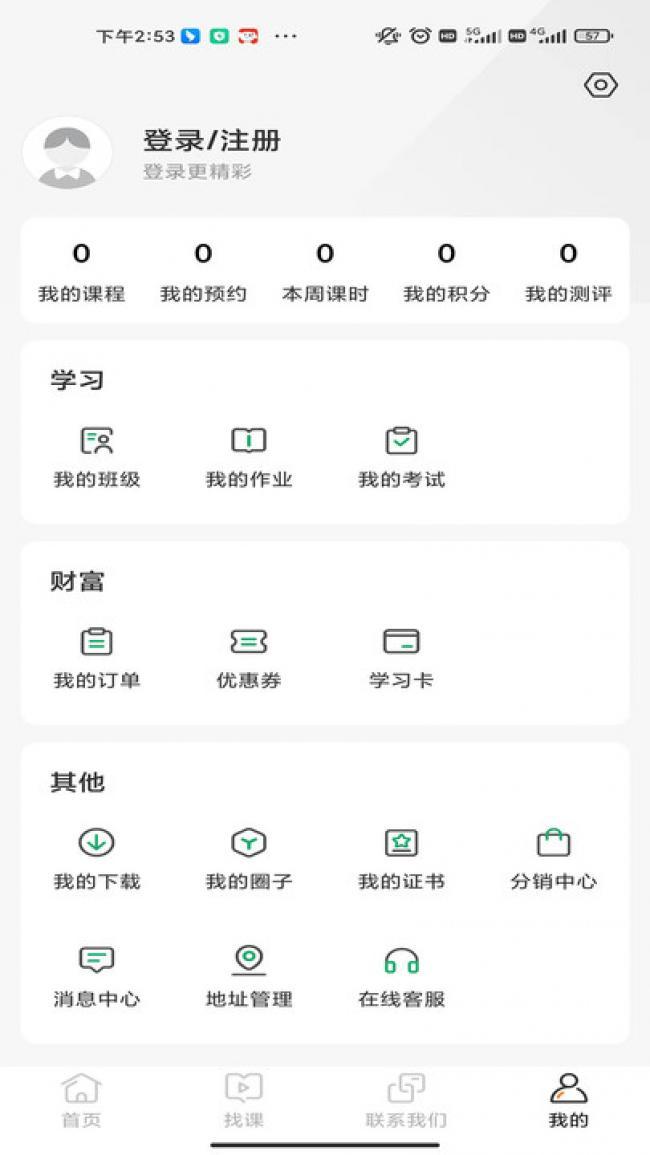Open 消息中心
650x1155 pixels.
97,976
